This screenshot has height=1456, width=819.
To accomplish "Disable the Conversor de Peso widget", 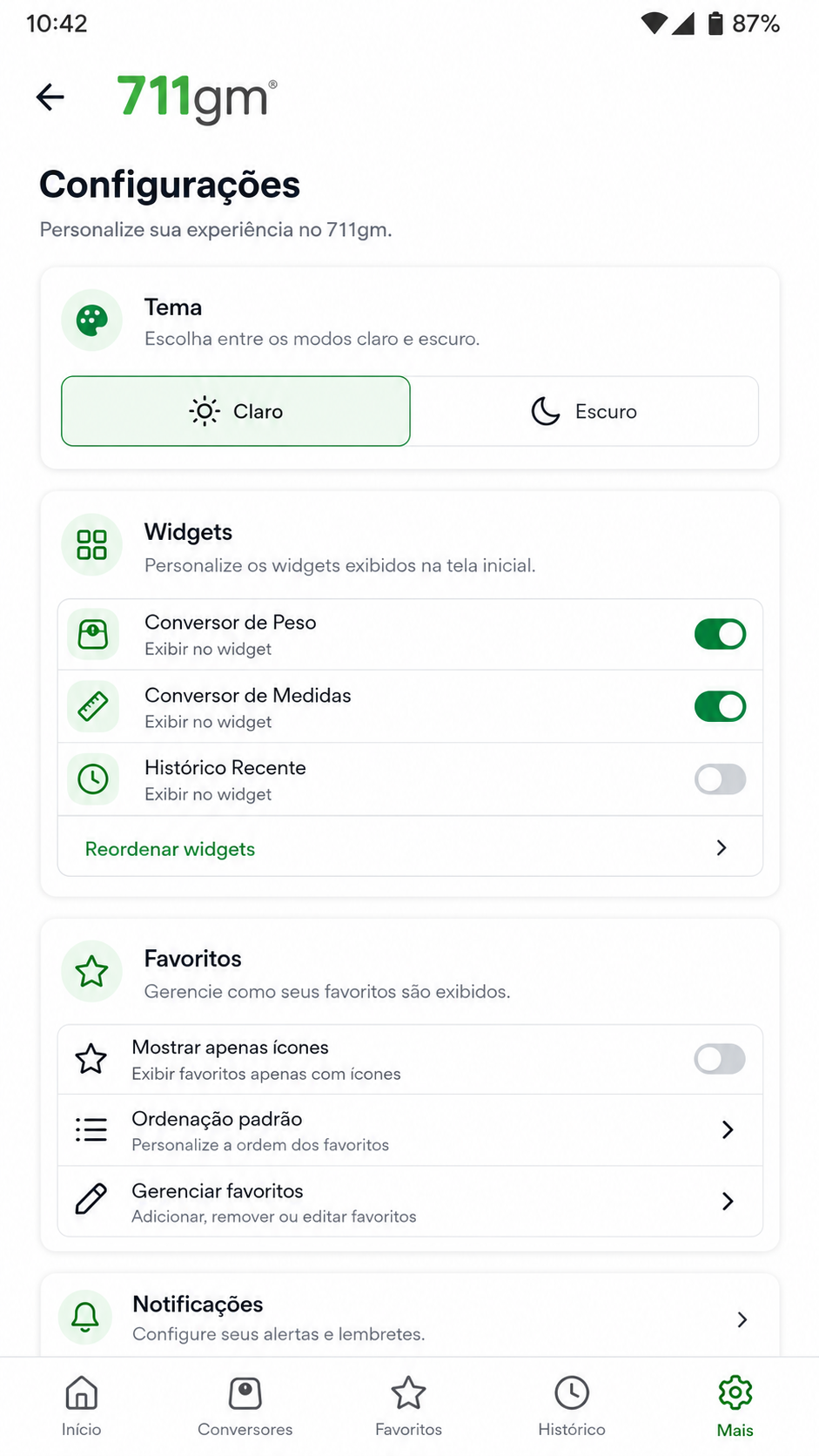I will (720, 634).
